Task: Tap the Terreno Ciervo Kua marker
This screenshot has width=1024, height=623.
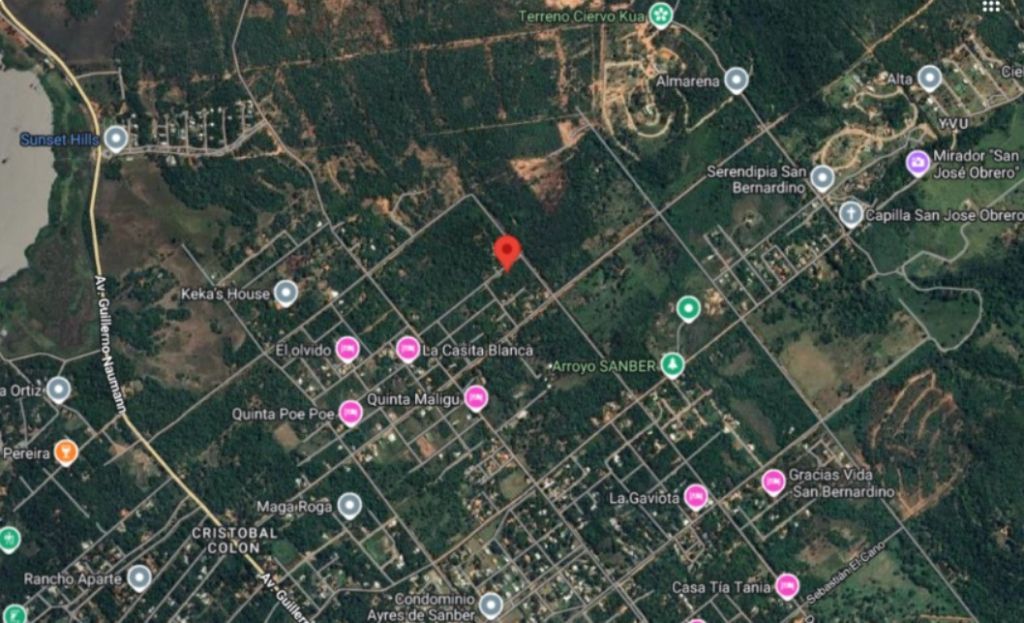Action: (x=660, y=15)
